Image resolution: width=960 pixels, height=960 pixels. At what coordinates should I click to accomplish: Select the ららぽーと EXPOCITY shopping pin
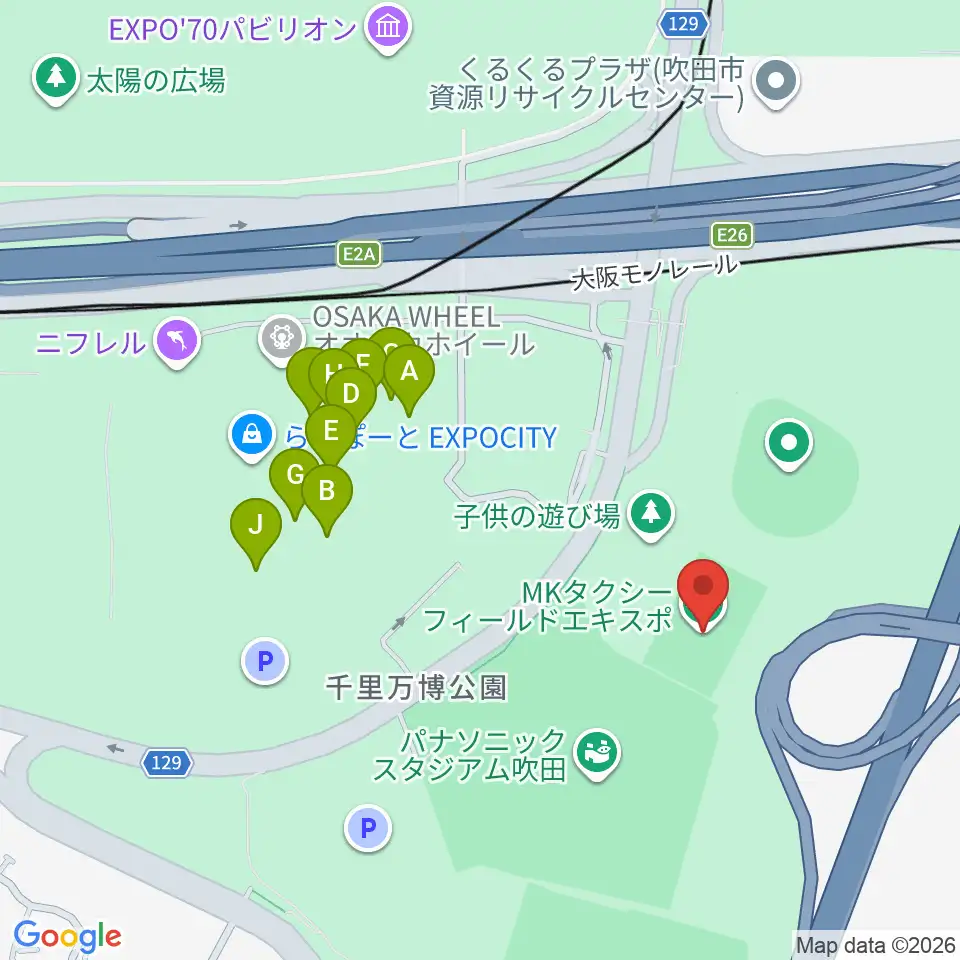[252, 437]
